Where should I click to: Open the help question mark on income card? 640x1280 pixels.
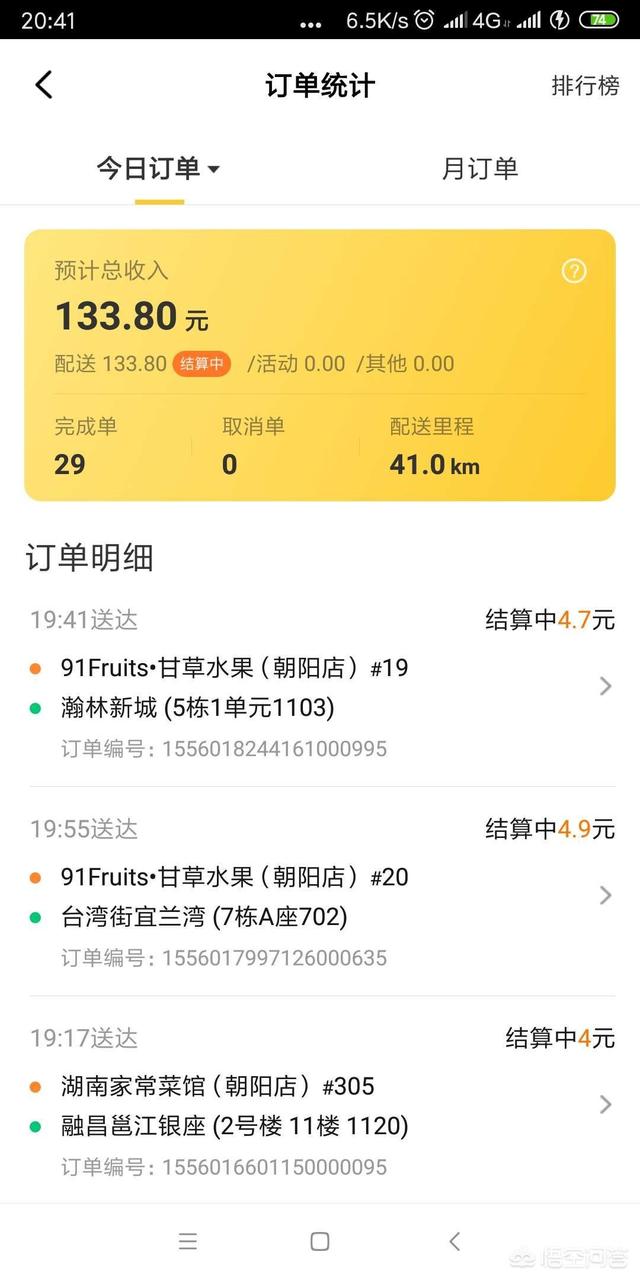click(x=574, y=271)
